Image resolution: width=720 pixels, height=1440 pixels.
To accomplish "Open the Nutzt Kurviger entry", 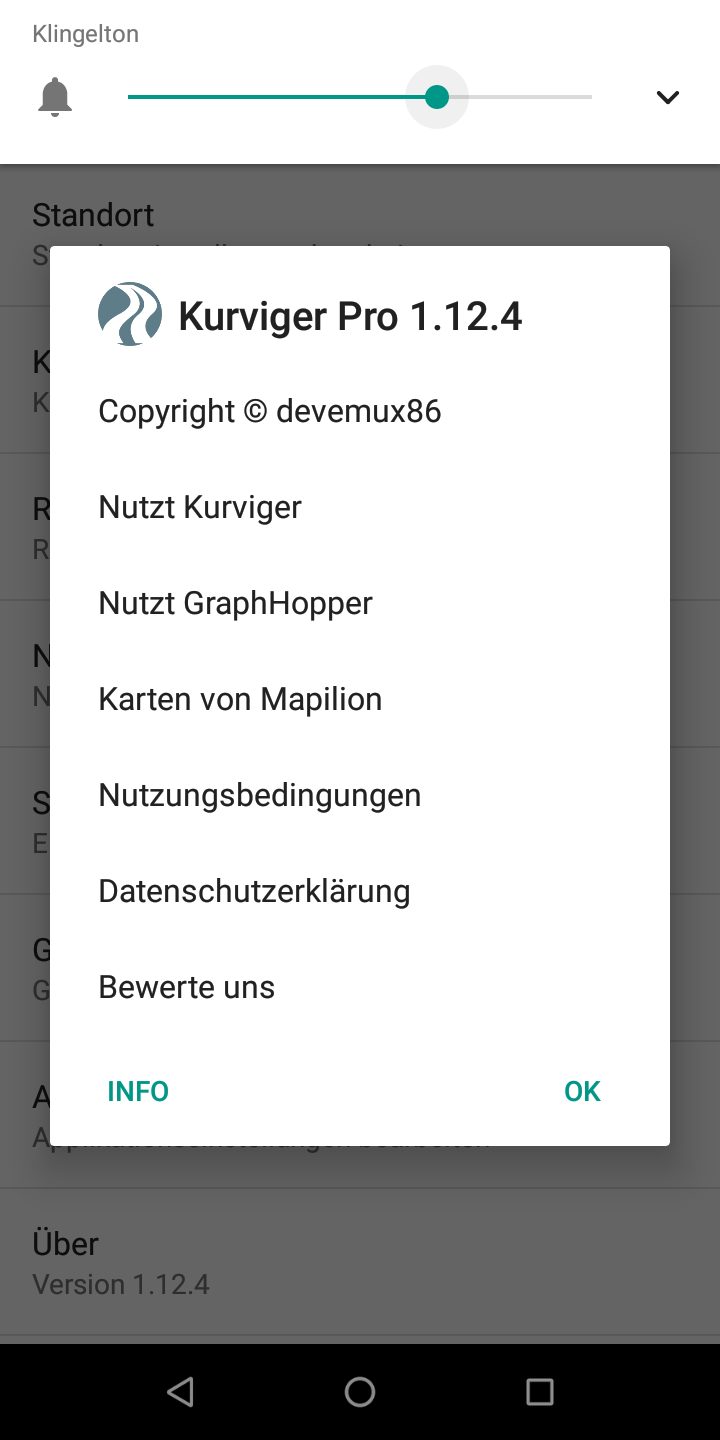I will (x=360, y=507).
